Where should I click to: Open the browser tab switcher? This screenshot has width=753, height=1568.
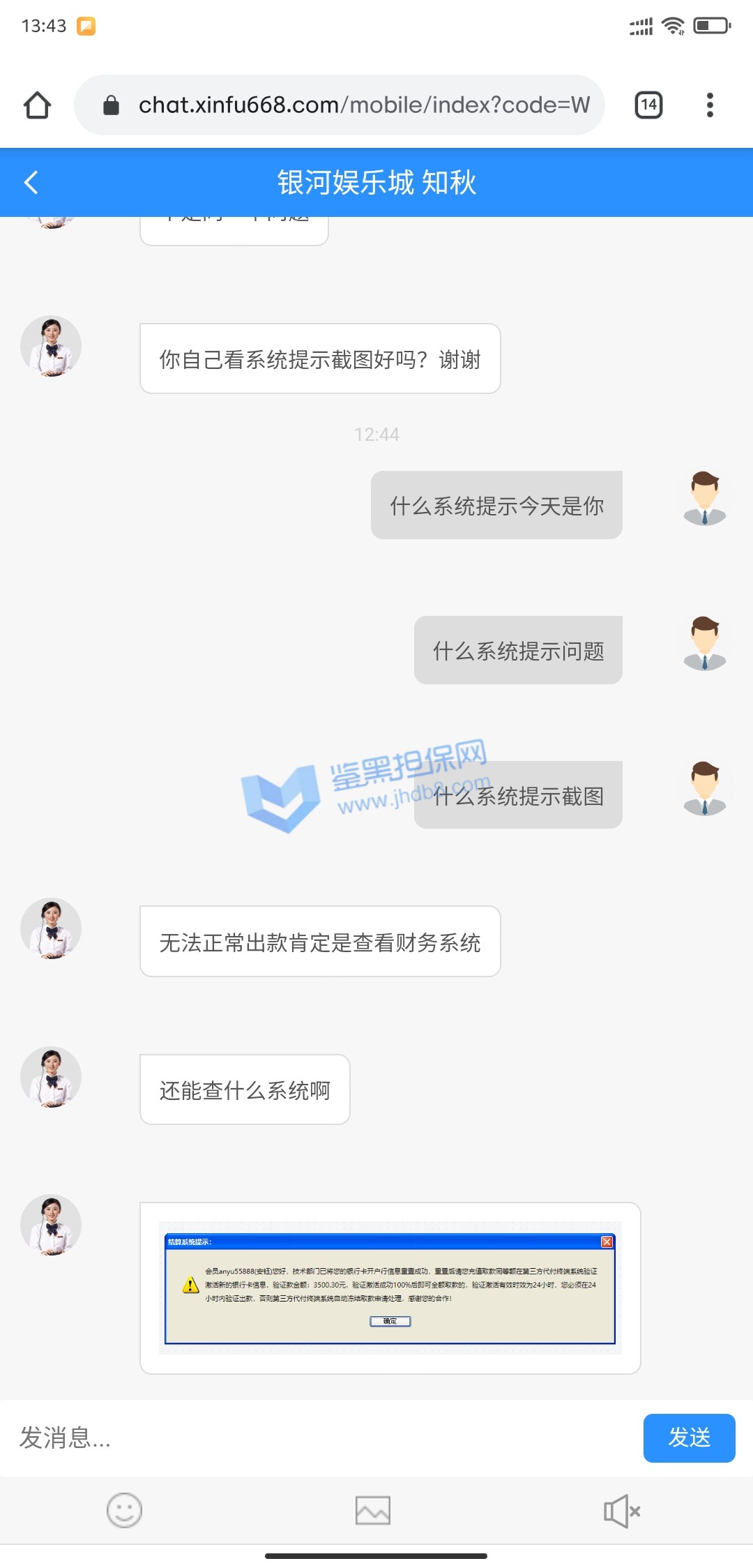[x=648, y=105]
